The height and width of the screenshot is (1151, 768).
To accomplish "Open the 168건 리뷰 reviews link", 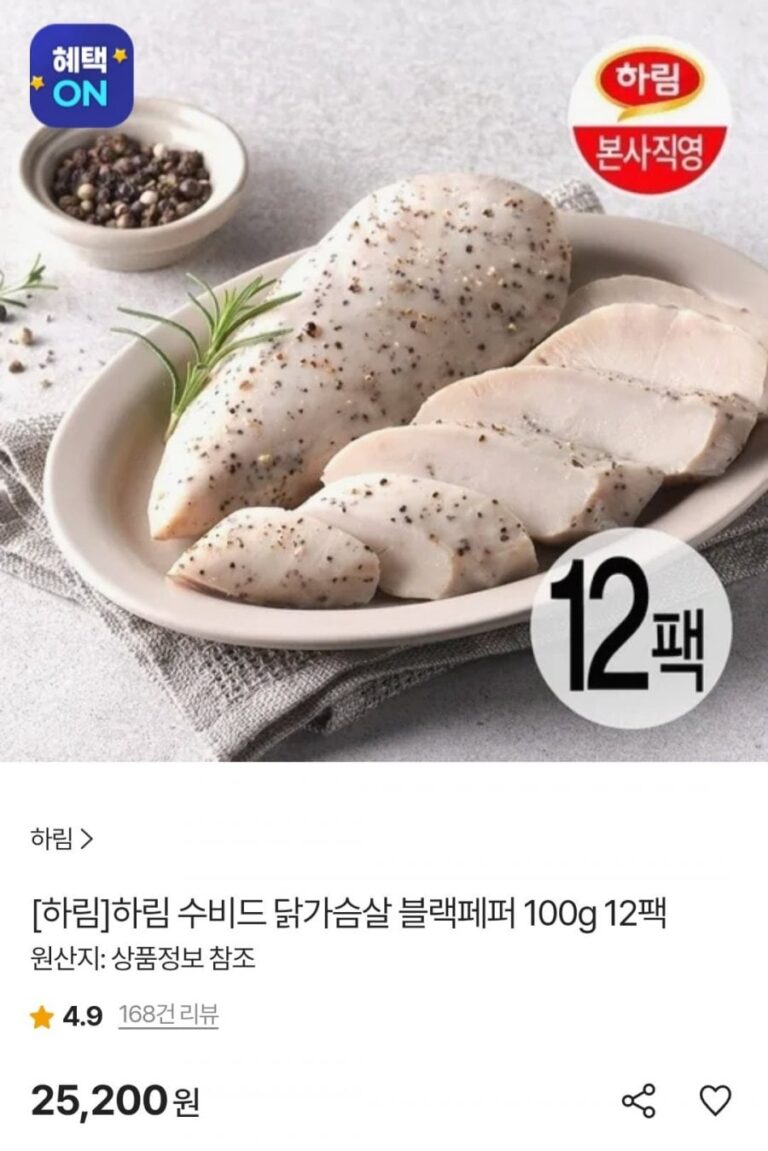I will (x=168, y=1016).
